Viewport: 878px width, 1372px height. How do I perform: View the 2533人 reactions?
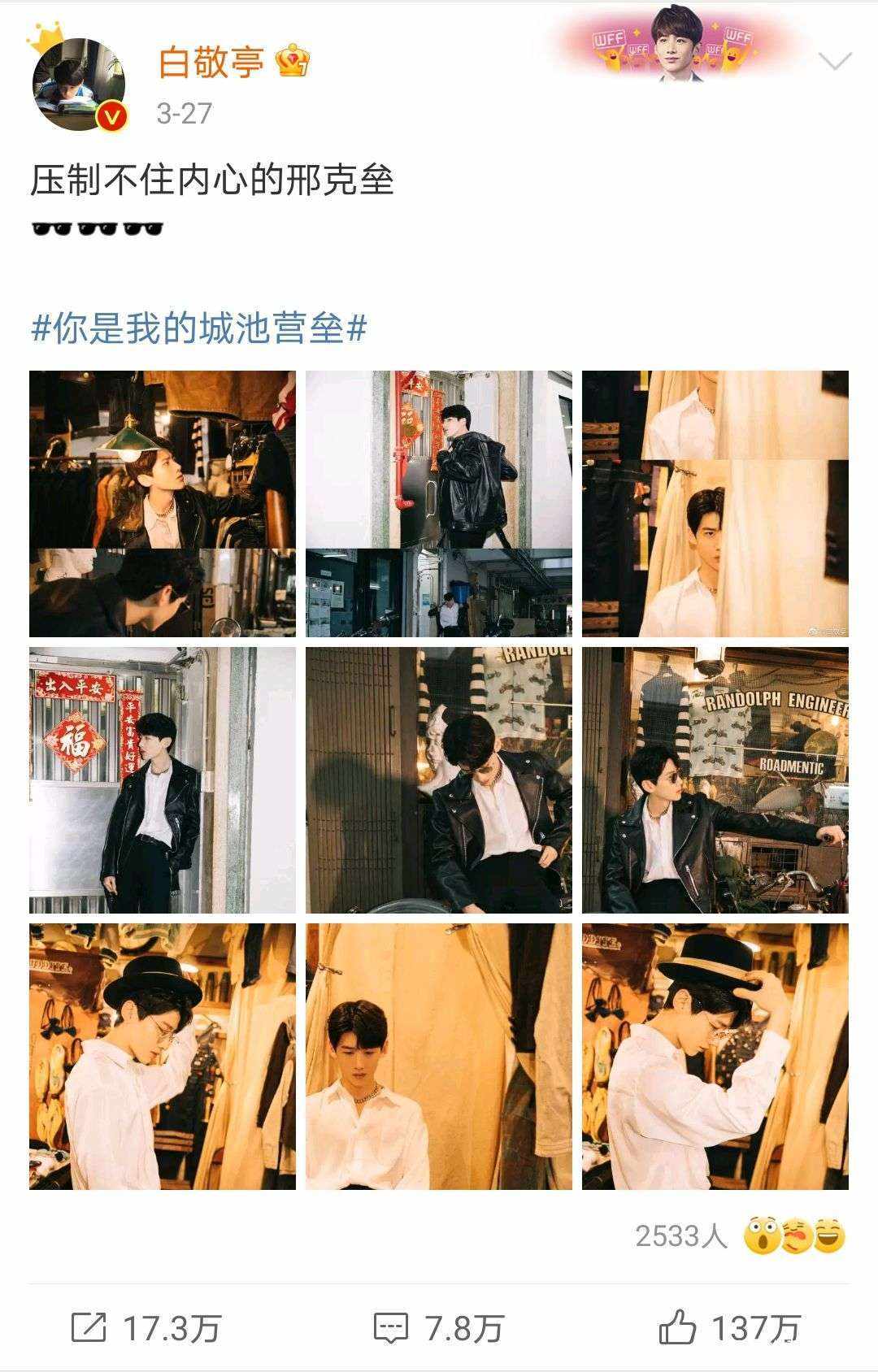(740, 1235)
